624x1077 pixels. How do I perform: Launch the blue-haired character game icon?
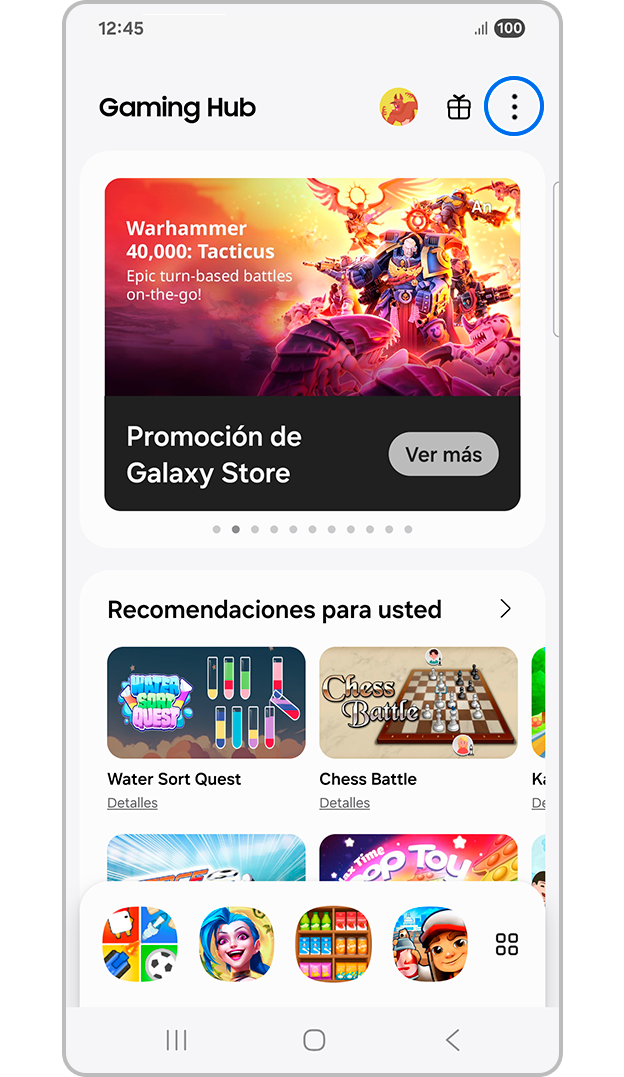(236, 943)
